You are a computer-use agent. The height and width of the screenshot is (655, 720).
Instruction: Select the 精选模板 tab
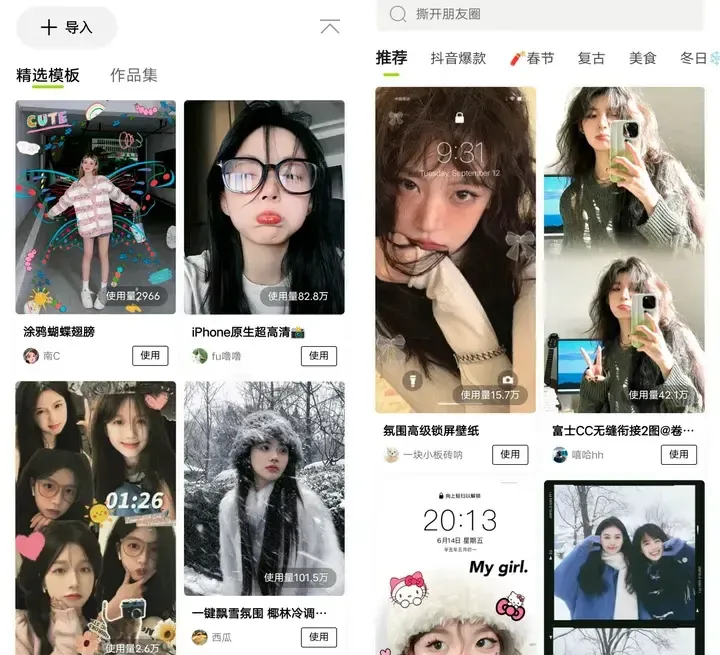(47, 75)
